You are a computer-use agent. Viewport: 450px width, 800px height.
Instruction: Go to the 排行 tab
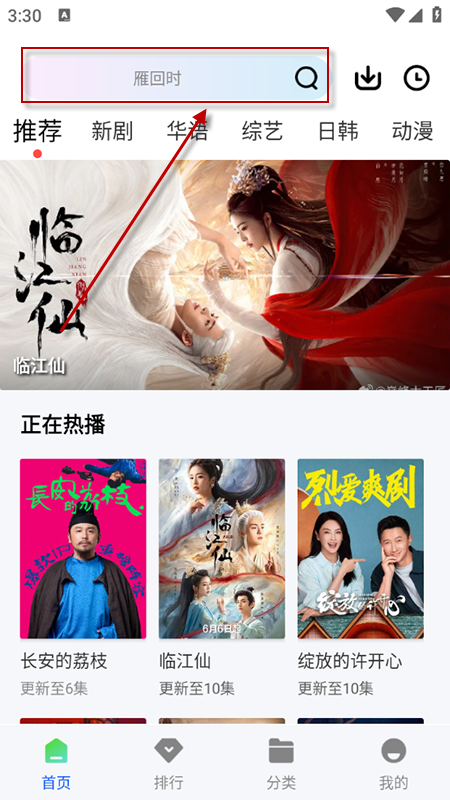click(x=169, y=764)
